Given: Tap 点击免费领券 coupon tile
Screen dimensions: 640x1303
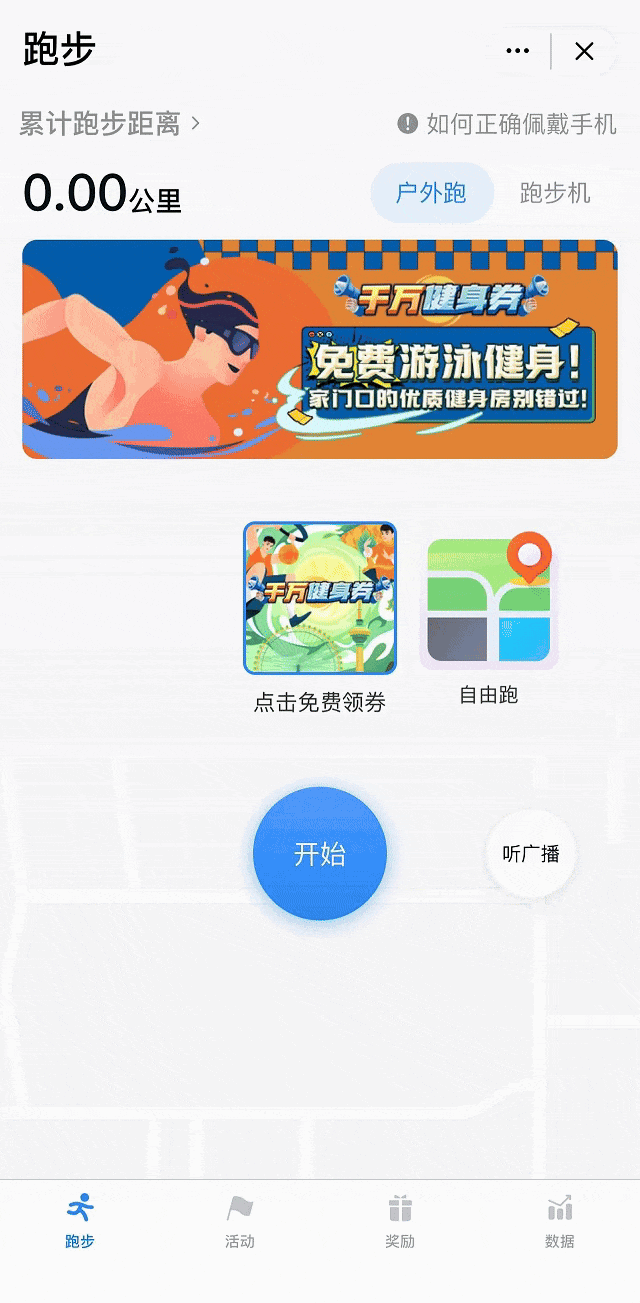Looking at the screenshot, I should 320,599.
